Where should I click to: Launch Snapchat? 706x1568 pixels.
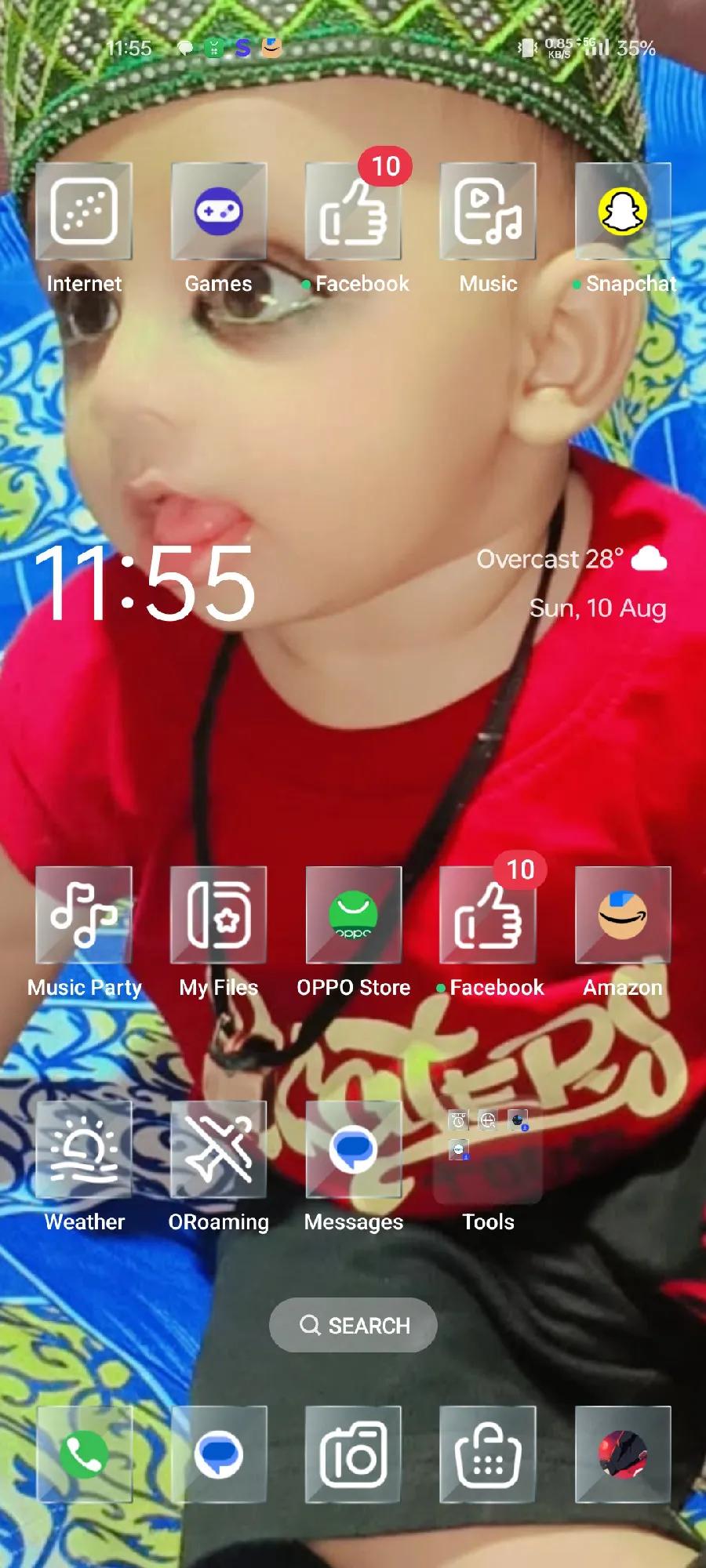point(623,212)
